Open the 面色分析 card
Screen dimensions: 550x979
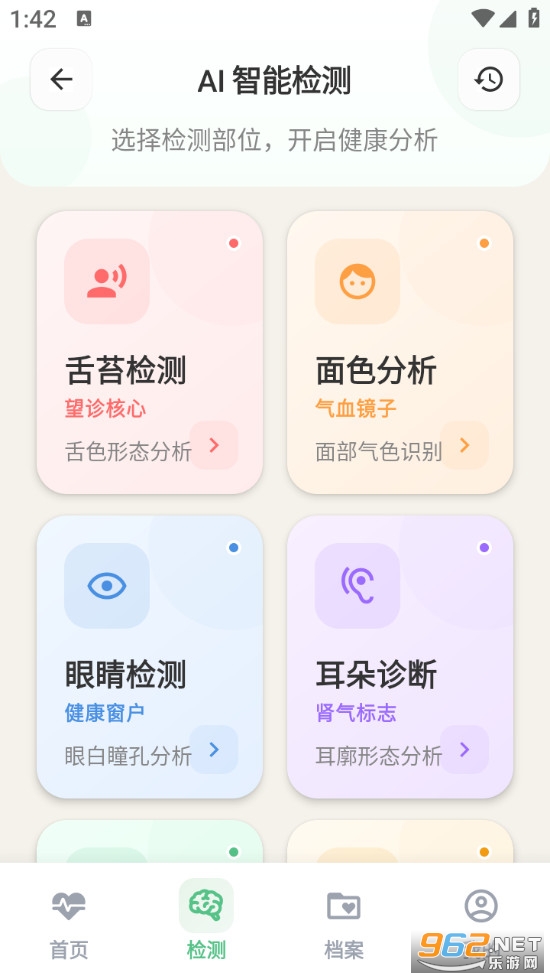(400, 352)
